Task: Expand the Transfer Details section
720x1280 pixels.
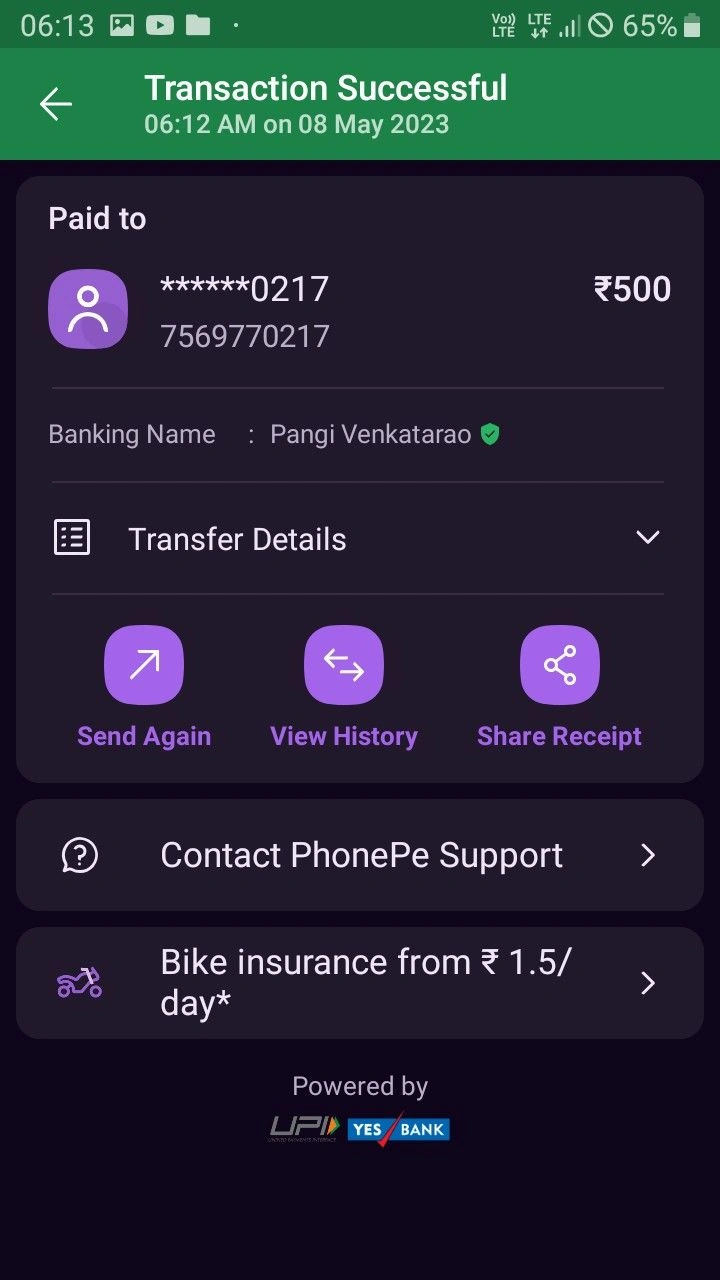Action: pyautogui.click(x=647, y=537)
